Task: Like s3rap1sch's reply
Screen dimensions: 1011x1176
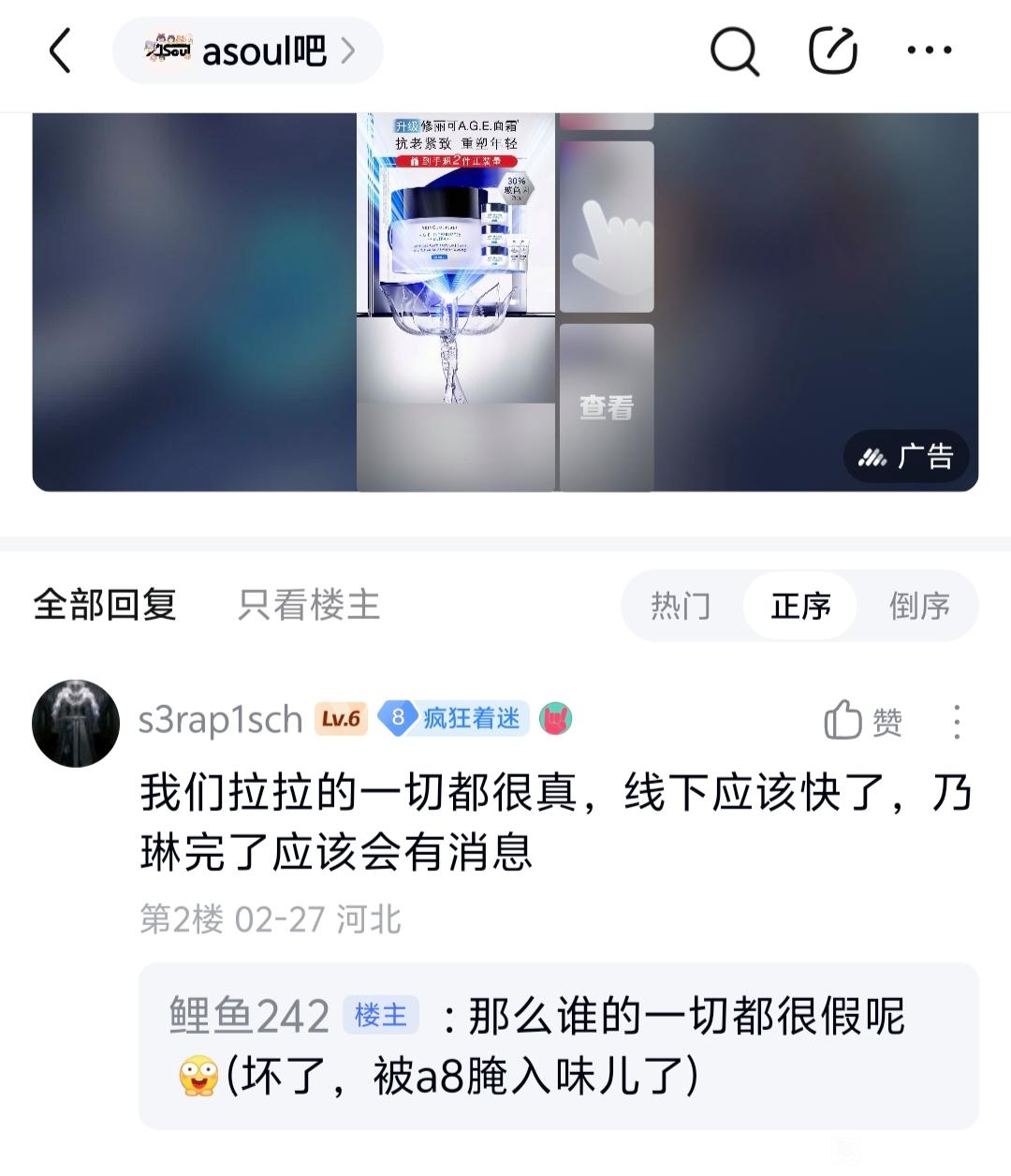Action: 863,722
